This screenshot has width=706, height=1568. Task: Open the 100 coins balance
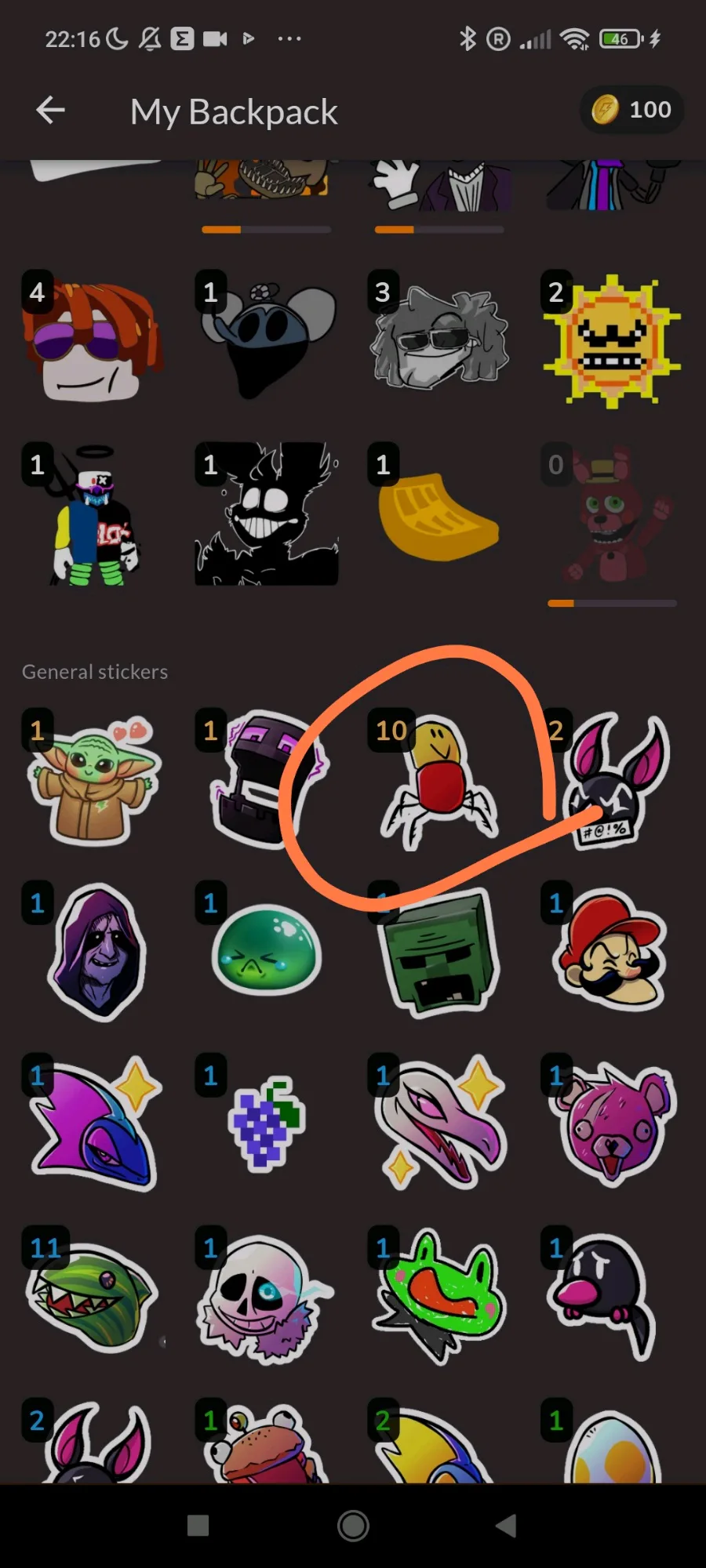(x=632, y=110)
